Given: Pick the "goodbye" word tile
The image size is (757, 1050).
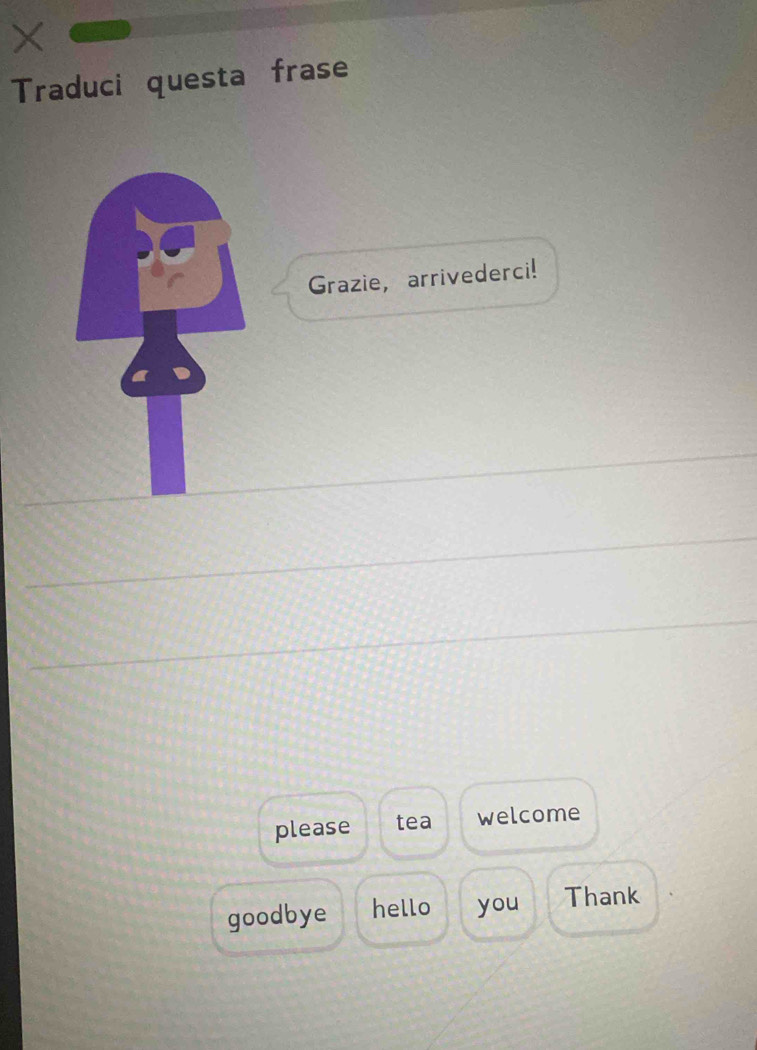Looking at the screenshot, I should tap(277, 915).
